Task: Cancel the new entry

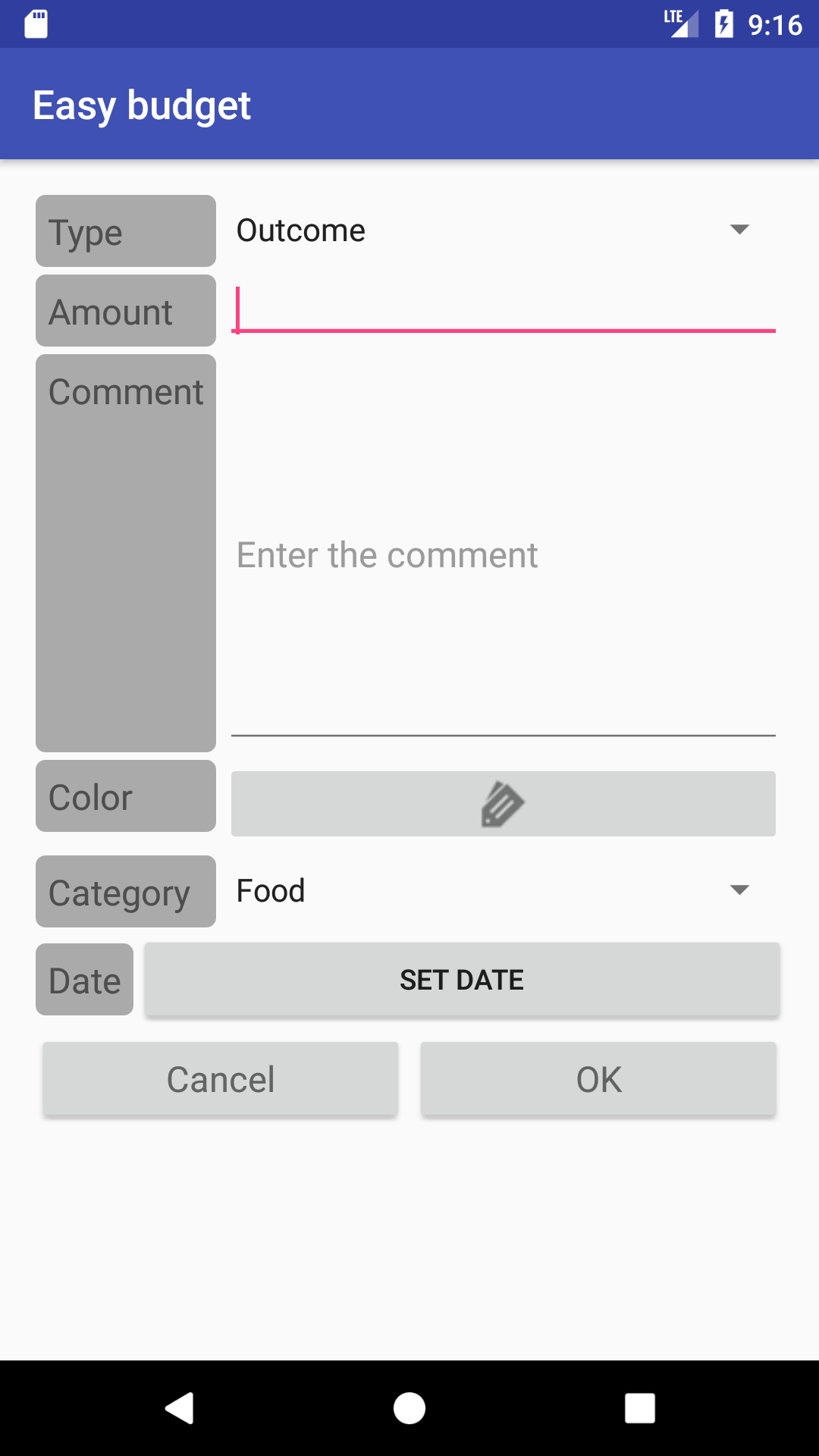Action: (x=221, y=1079)
